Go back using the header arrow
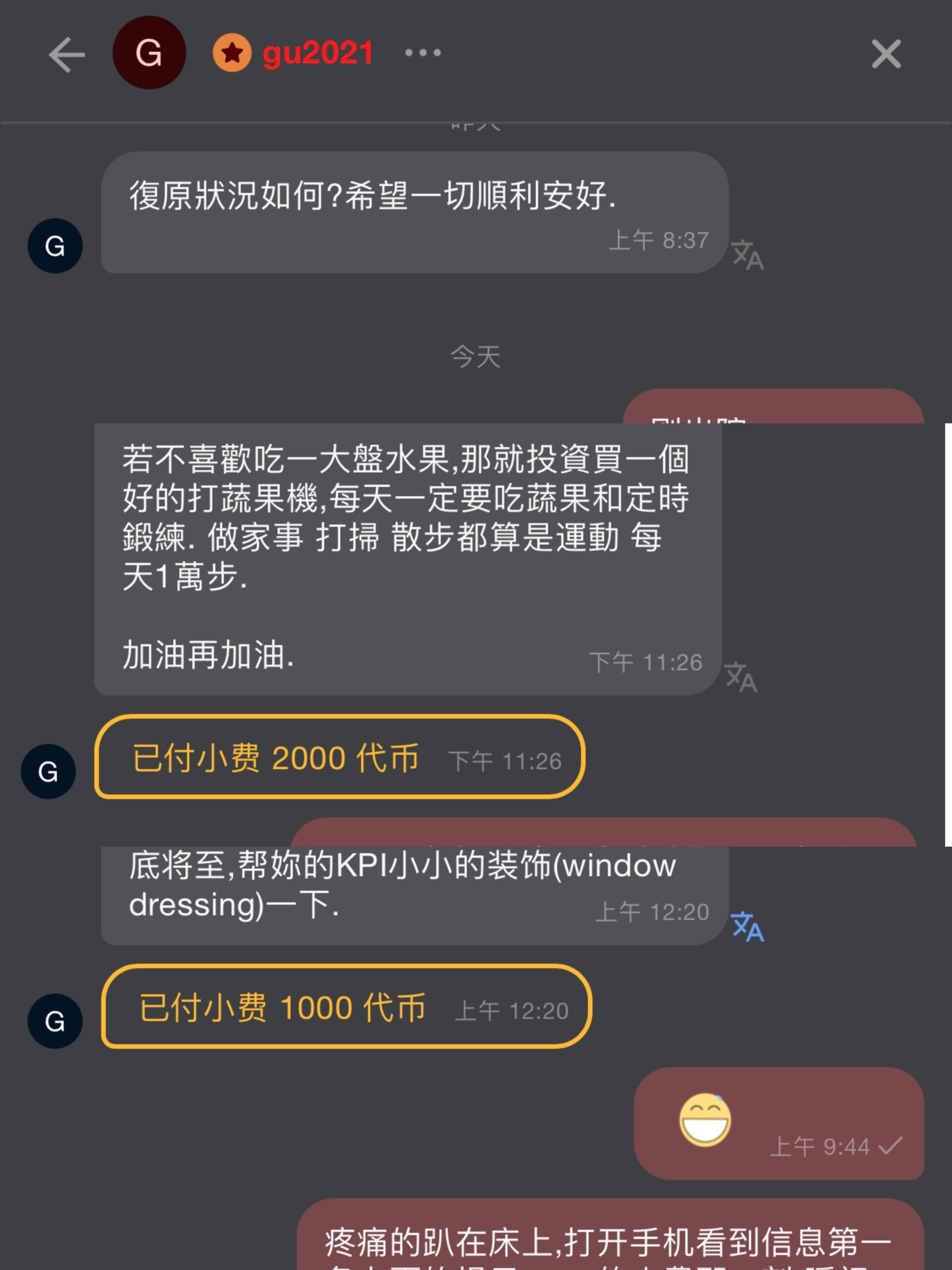The image size is (952, 1270). point(66,55)
